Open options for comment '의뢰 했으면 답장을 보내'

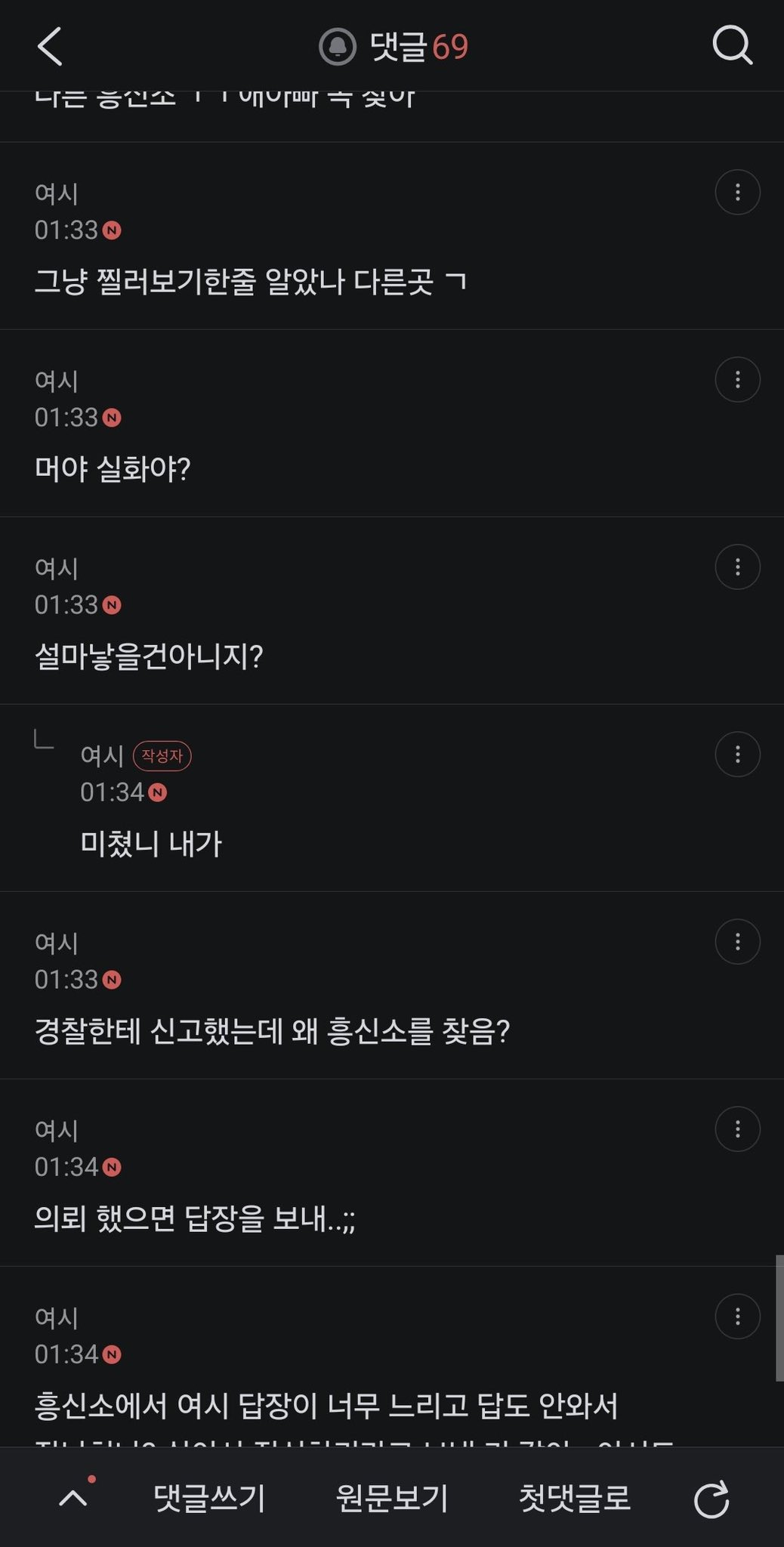click(737, 1129)
